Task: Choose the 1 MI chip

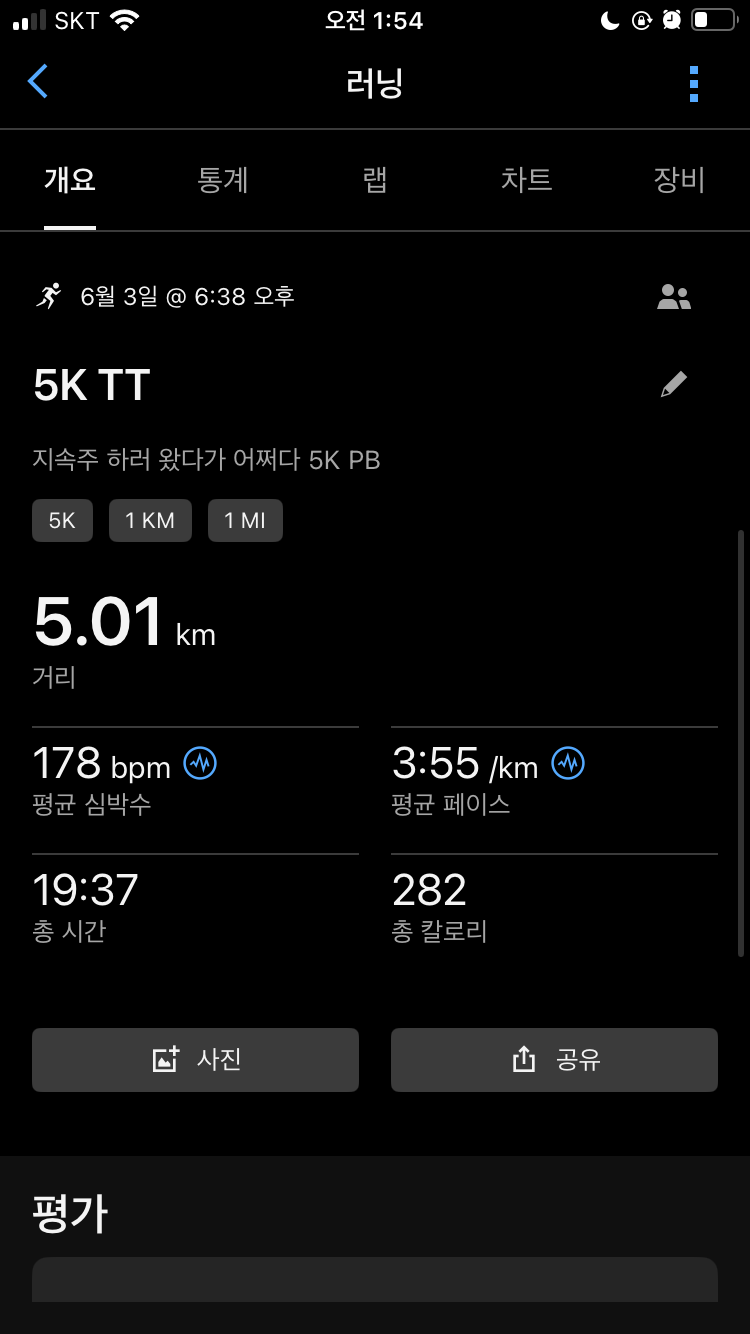Action: [245, 521]
